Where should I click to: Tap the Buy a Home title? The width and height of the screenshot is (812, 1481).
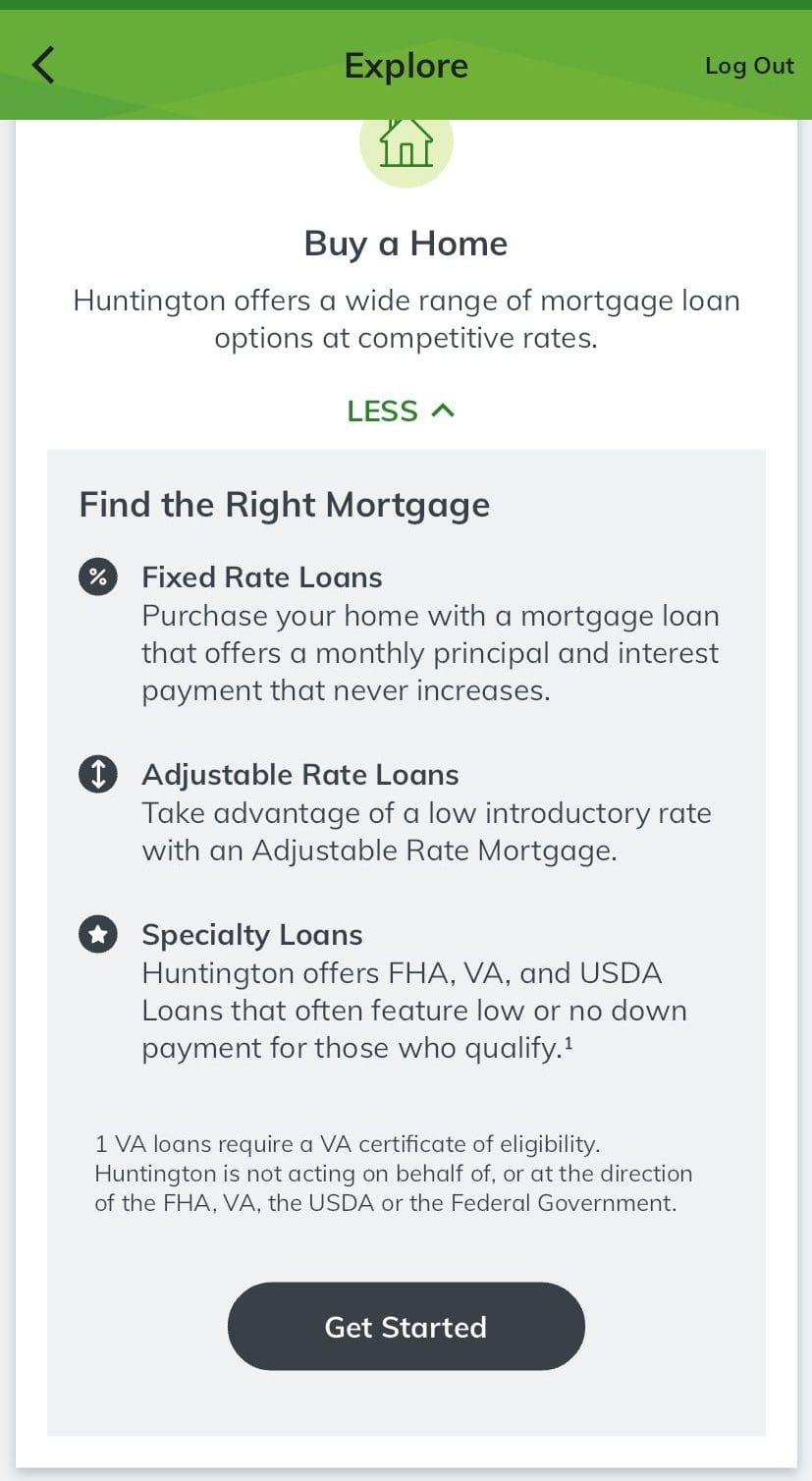coord(406,243)
